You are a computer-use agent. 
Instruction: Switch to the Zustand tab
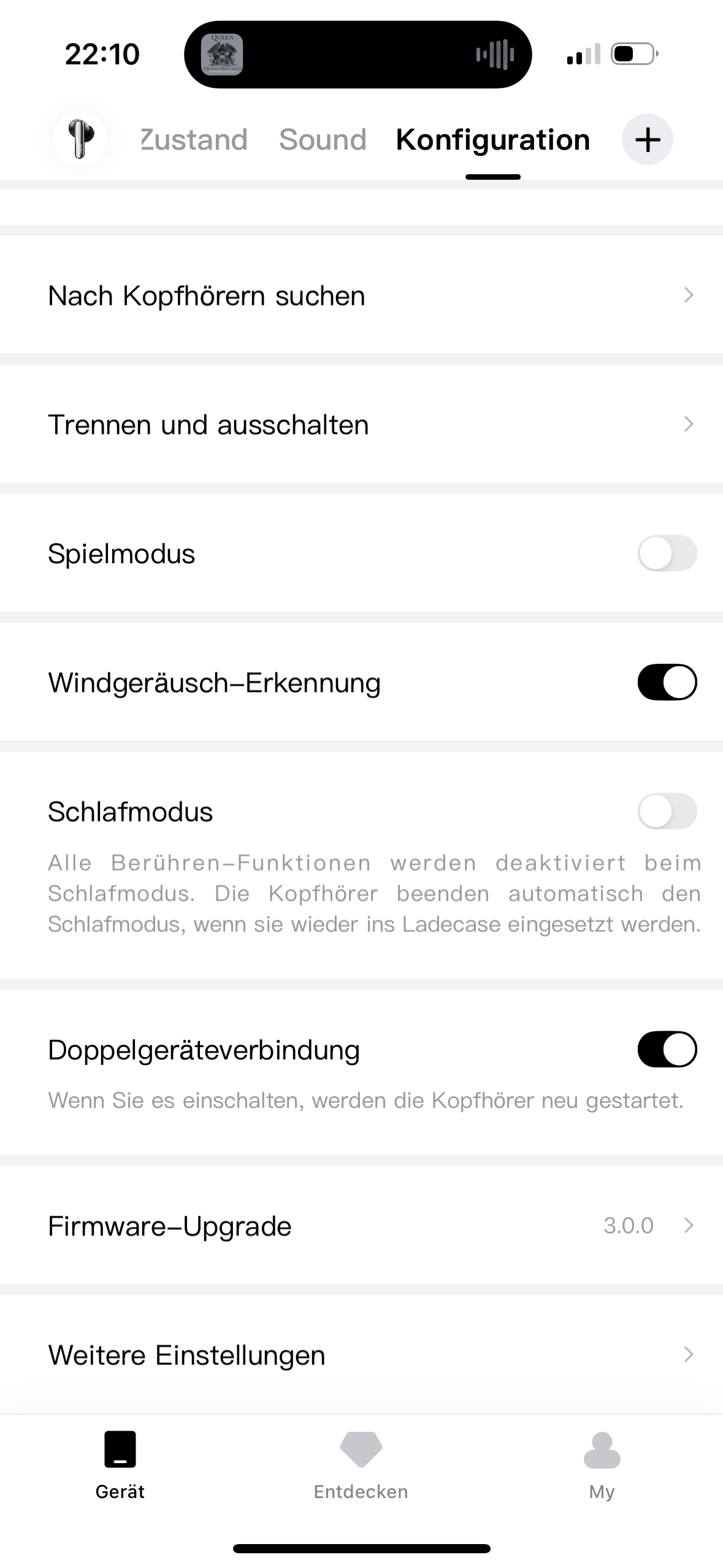(x=194, y=140)
